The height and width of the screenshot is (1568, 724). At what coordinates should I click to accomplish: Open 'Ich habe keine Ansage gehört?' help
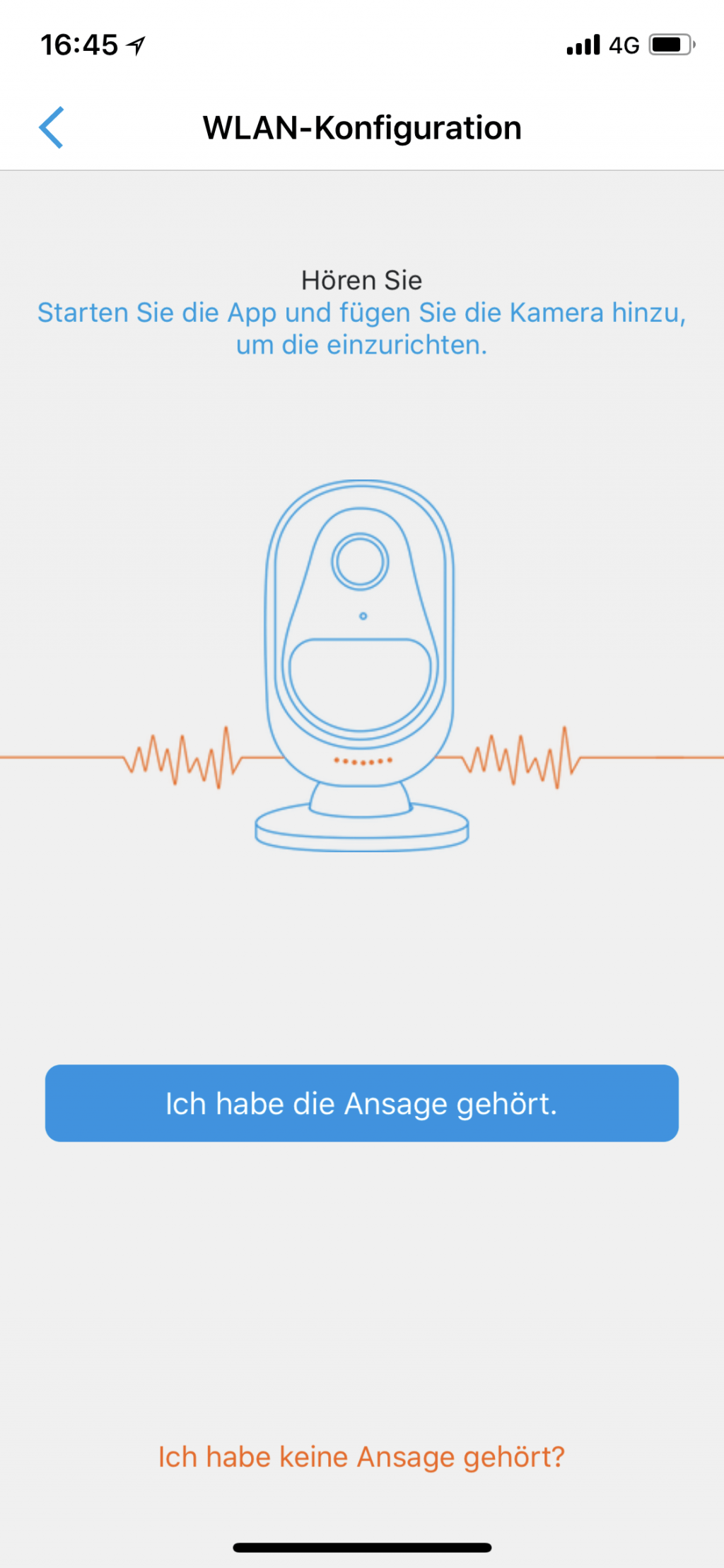click(361, 1456)
